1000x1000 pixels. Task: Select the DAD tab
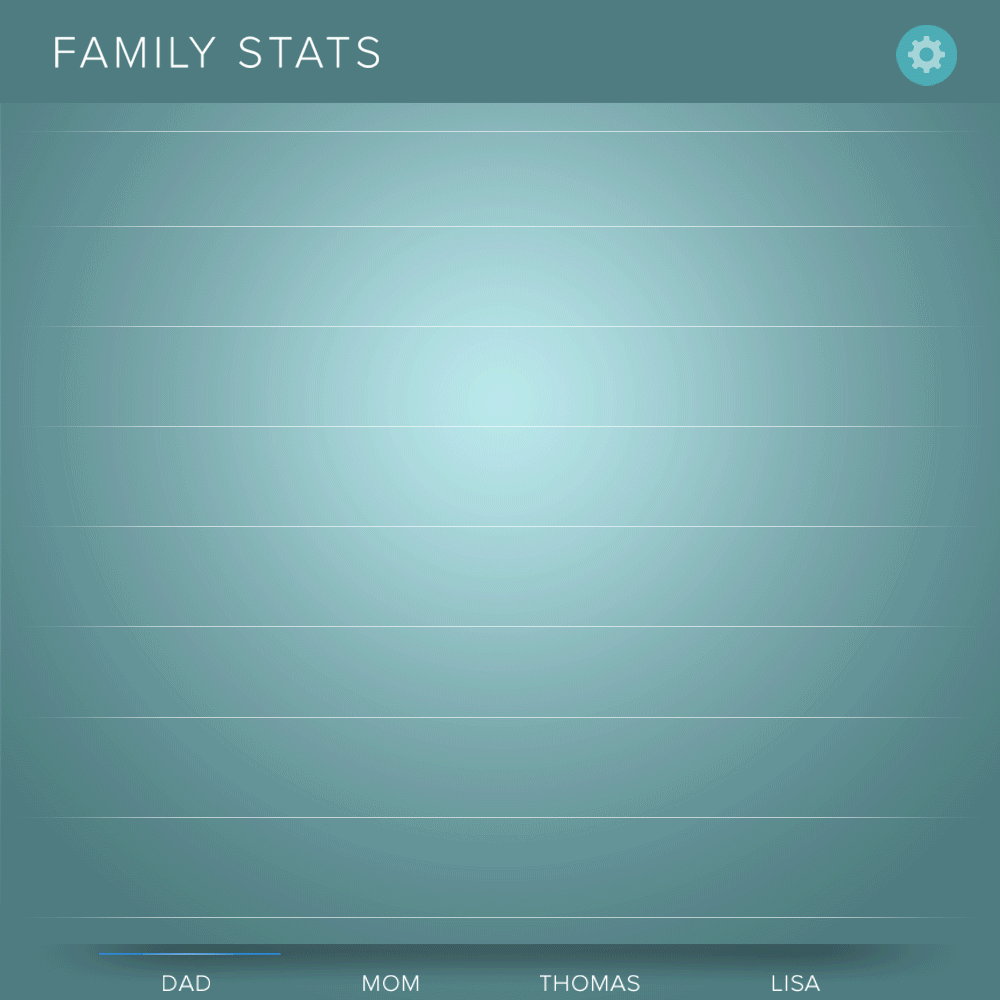point(186,983)
